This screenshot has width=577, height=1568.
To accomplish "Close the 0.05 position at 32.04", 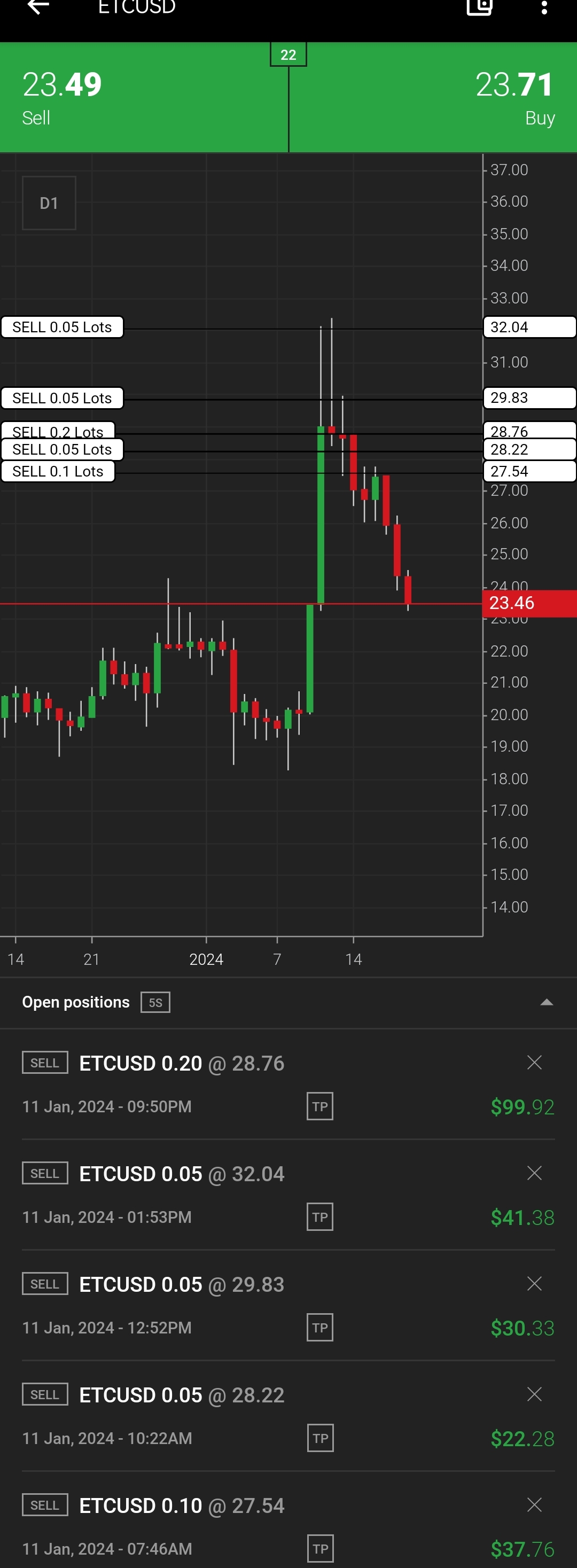I will pos(534,1173).
